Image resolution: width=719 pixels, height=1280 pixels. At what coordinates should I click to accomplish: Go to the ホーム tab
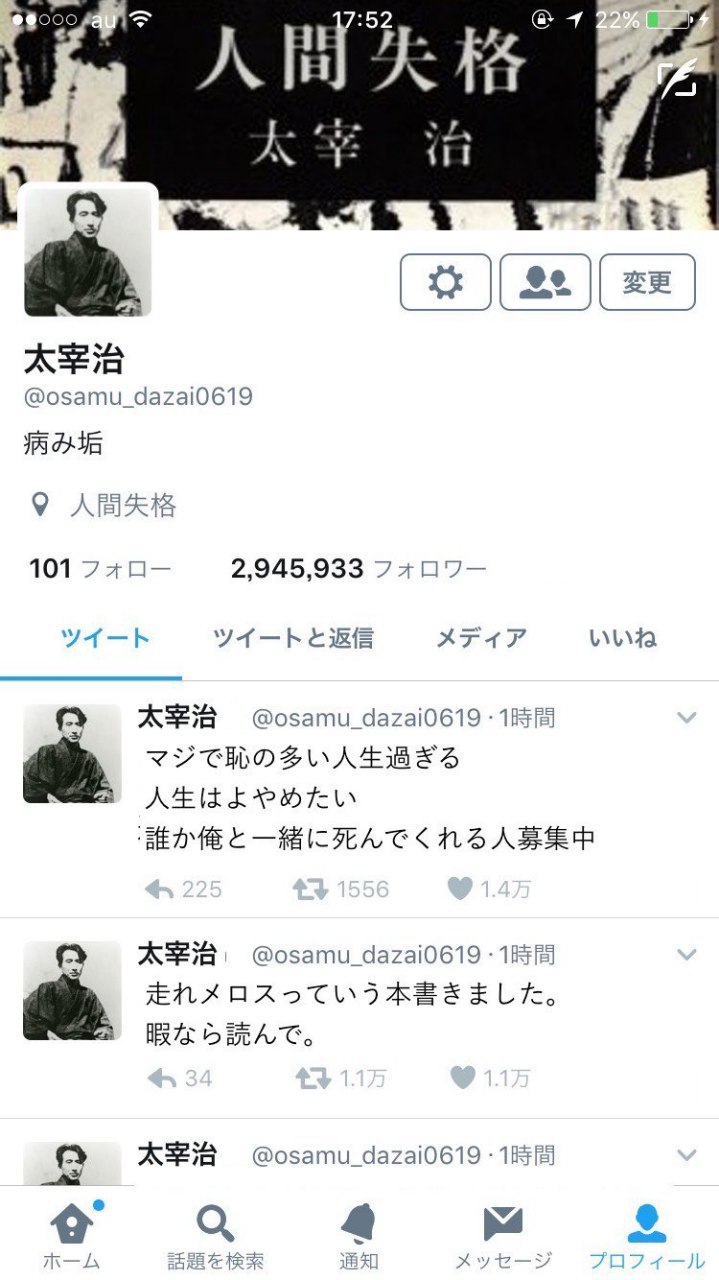coord(71,1236)
